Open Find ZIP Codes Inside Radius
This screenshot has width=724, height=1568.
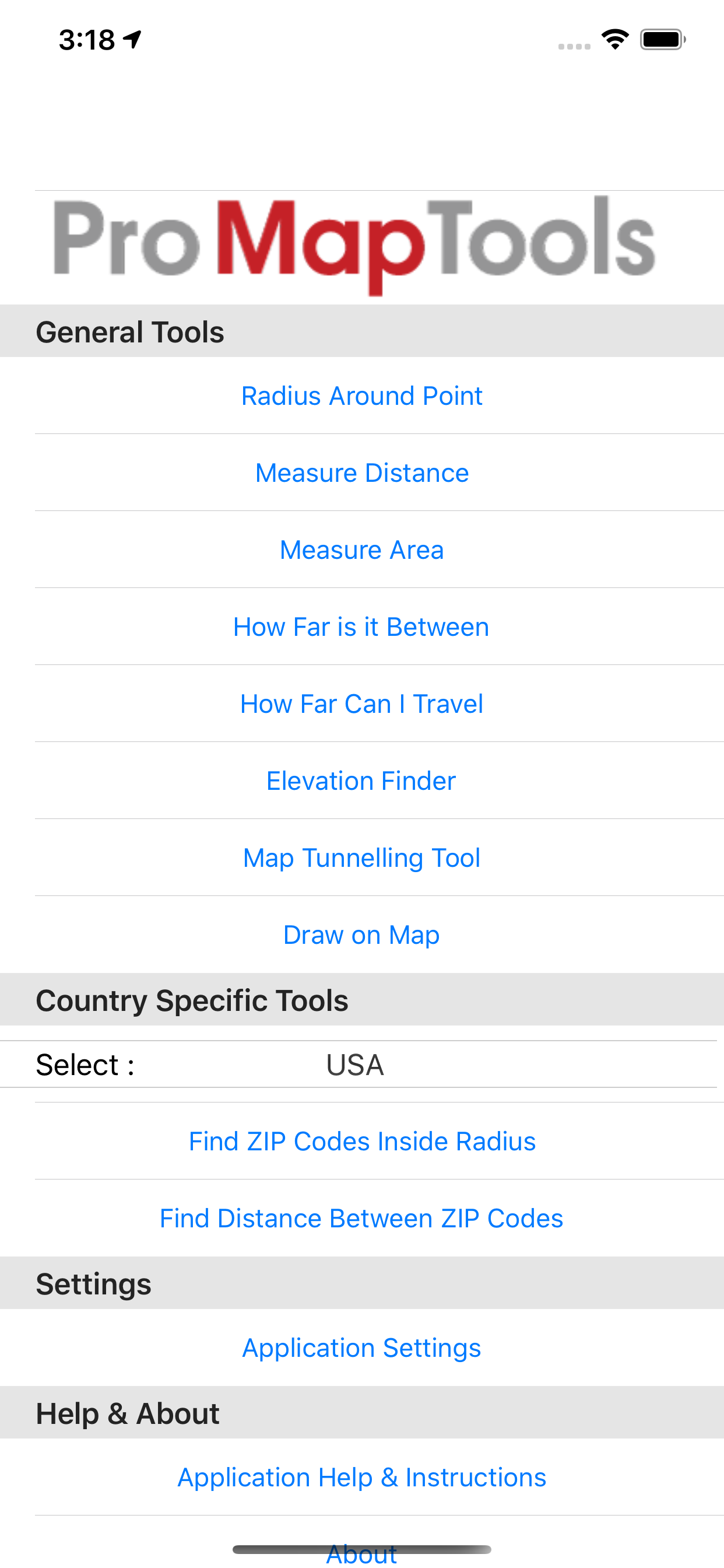(362, 1142)
